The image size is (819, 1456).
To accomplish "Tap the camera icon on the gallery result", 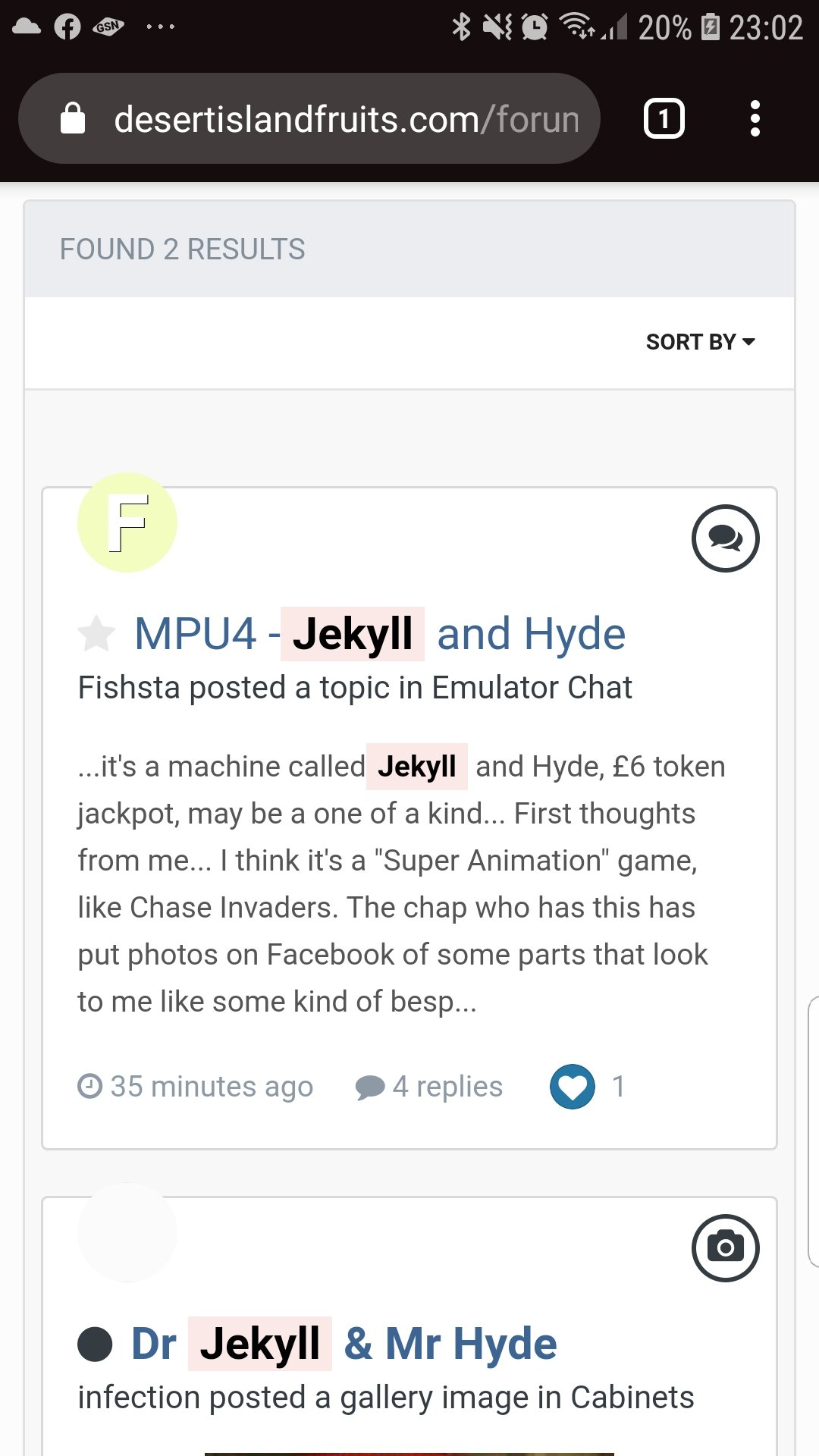I will click(726, 1248).
